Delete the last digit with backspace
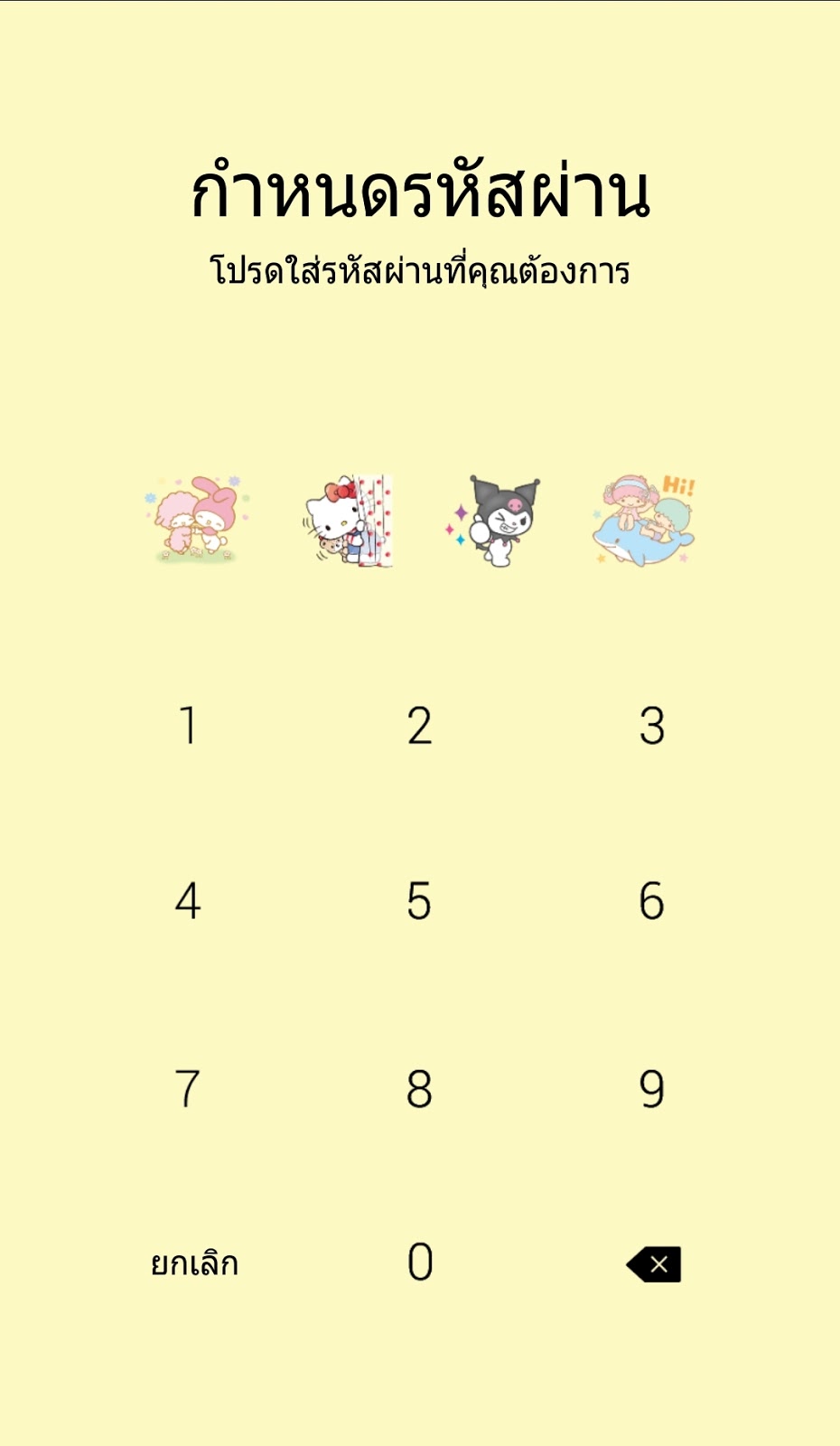This screenshot has width=840, height=1446. (654, 1264)
